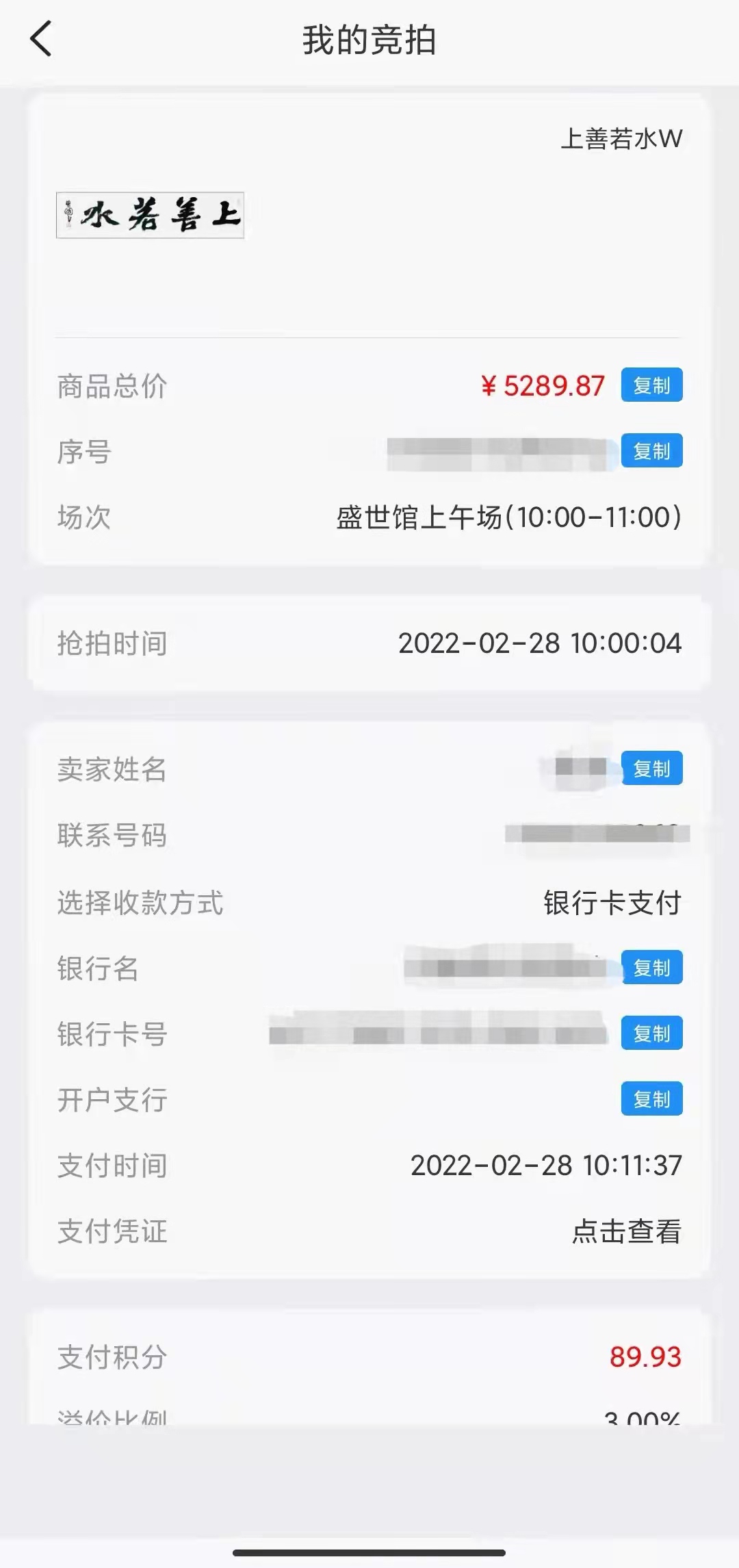Copy the 序号 number

point(651,451)
